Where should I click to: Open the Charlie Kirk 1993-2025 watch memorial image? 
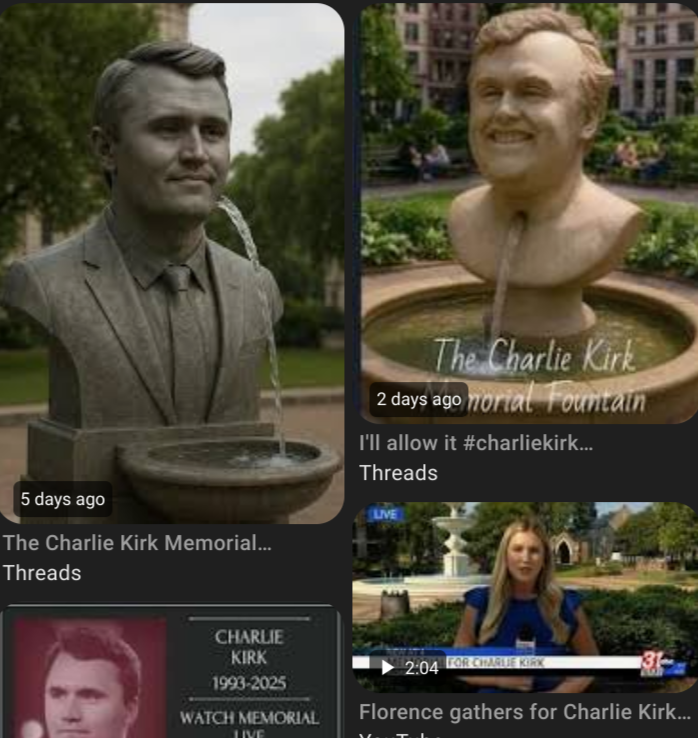click(x=172, y=674)
